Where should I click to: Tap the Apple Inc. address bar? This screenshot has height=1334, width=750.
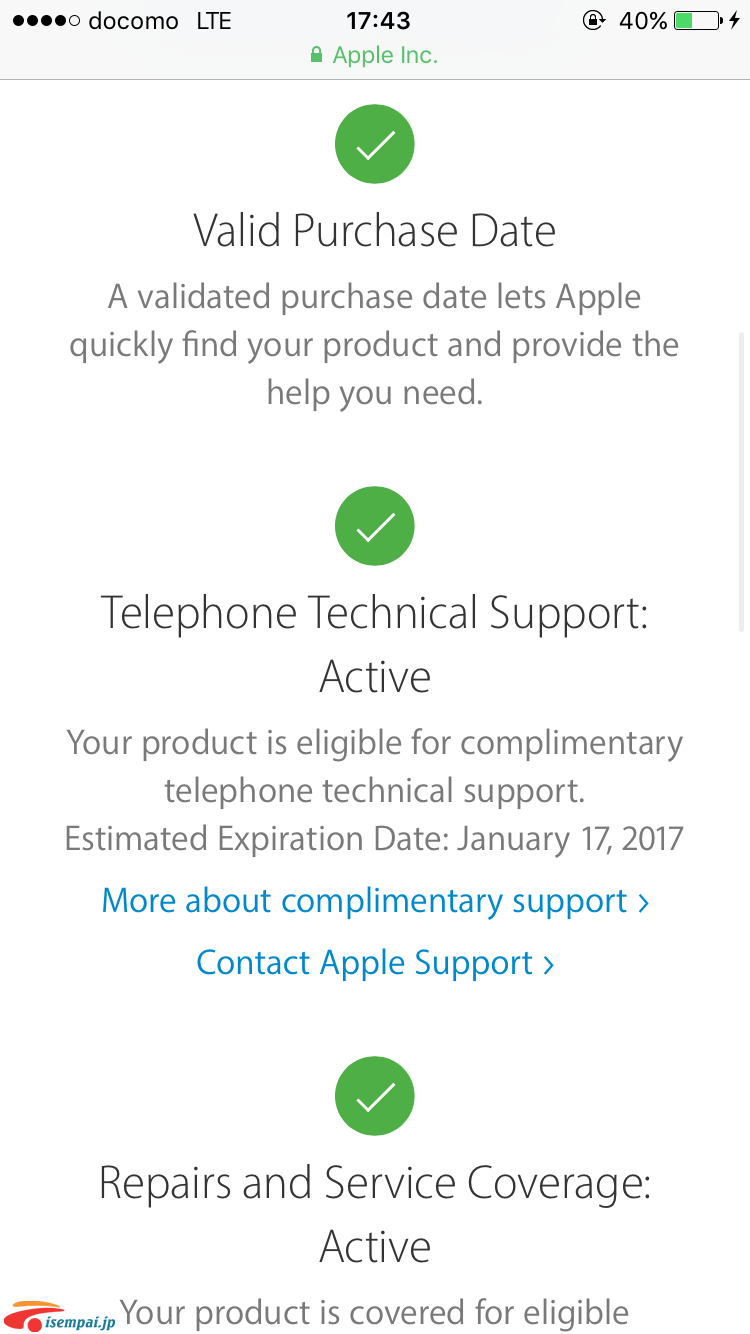point(375,56)
